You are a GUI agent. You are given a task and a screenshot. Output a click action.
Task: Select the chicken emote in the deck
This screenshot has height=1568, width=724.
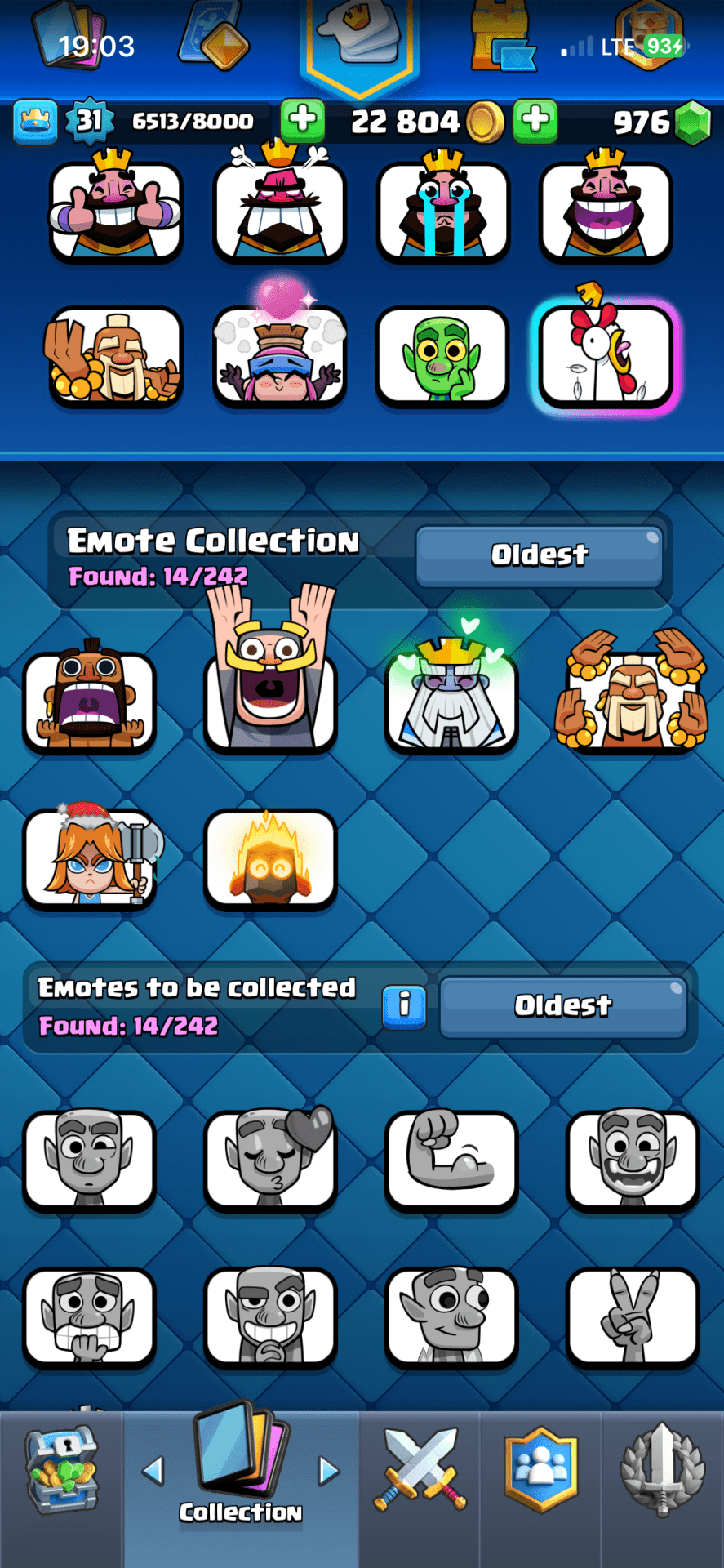point(606,356)
